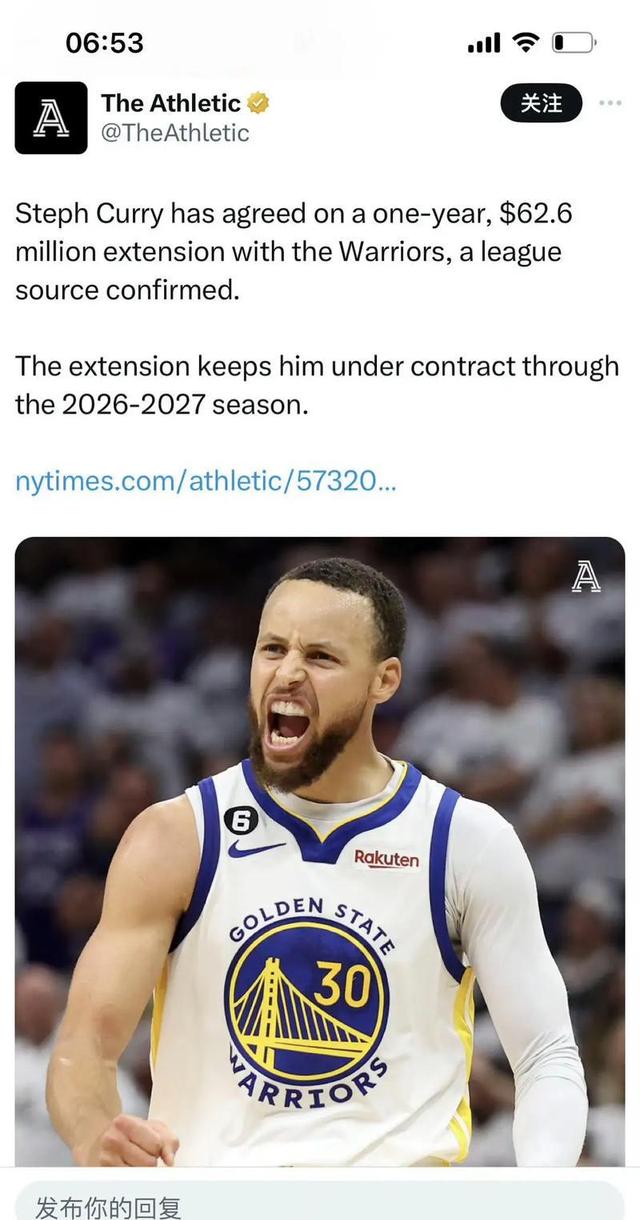Open The Athletic account name

coord(171,103)
